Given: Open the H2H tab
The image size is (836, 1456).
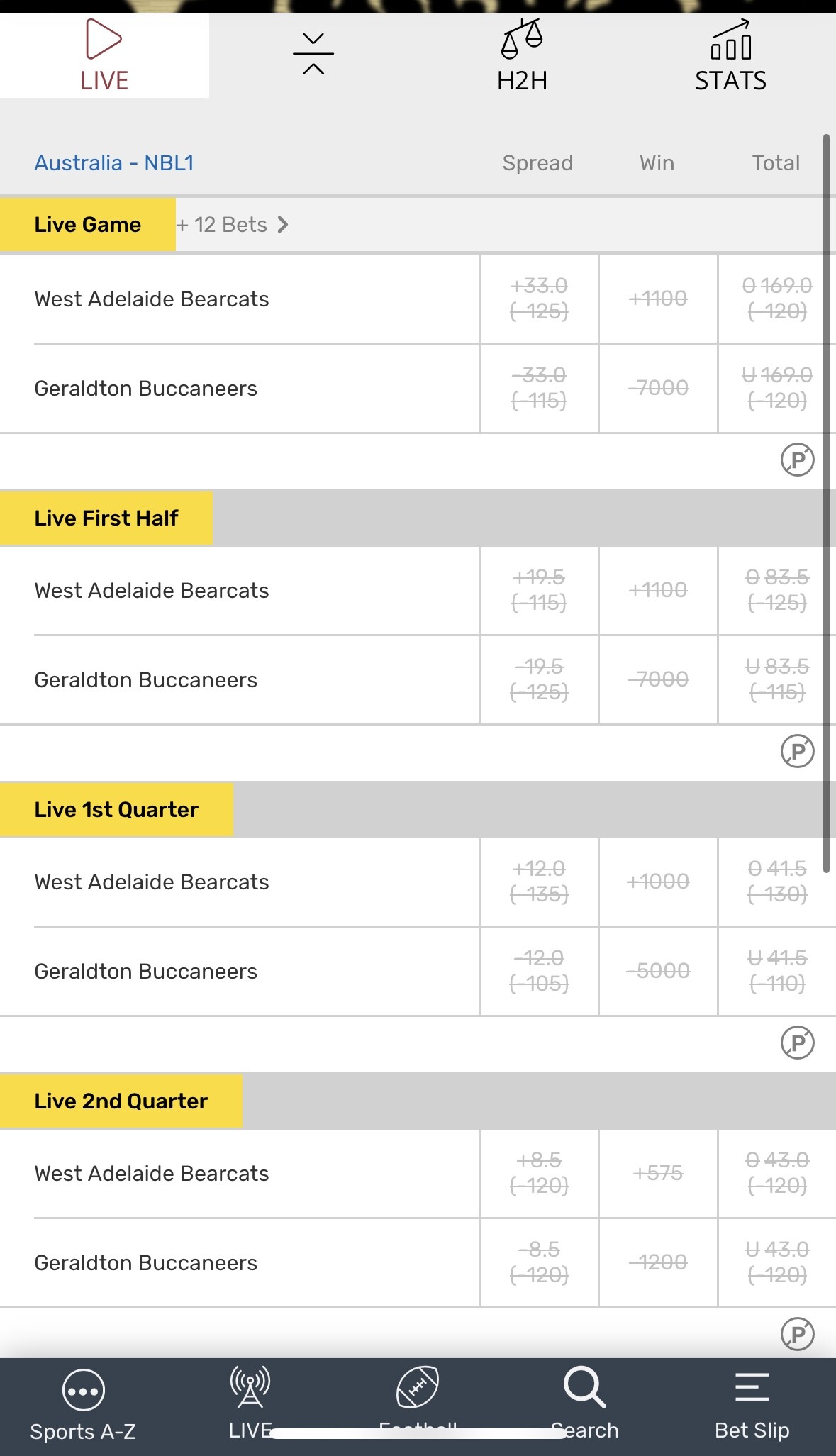Looking at the screenshot, I should coord(522,56).
